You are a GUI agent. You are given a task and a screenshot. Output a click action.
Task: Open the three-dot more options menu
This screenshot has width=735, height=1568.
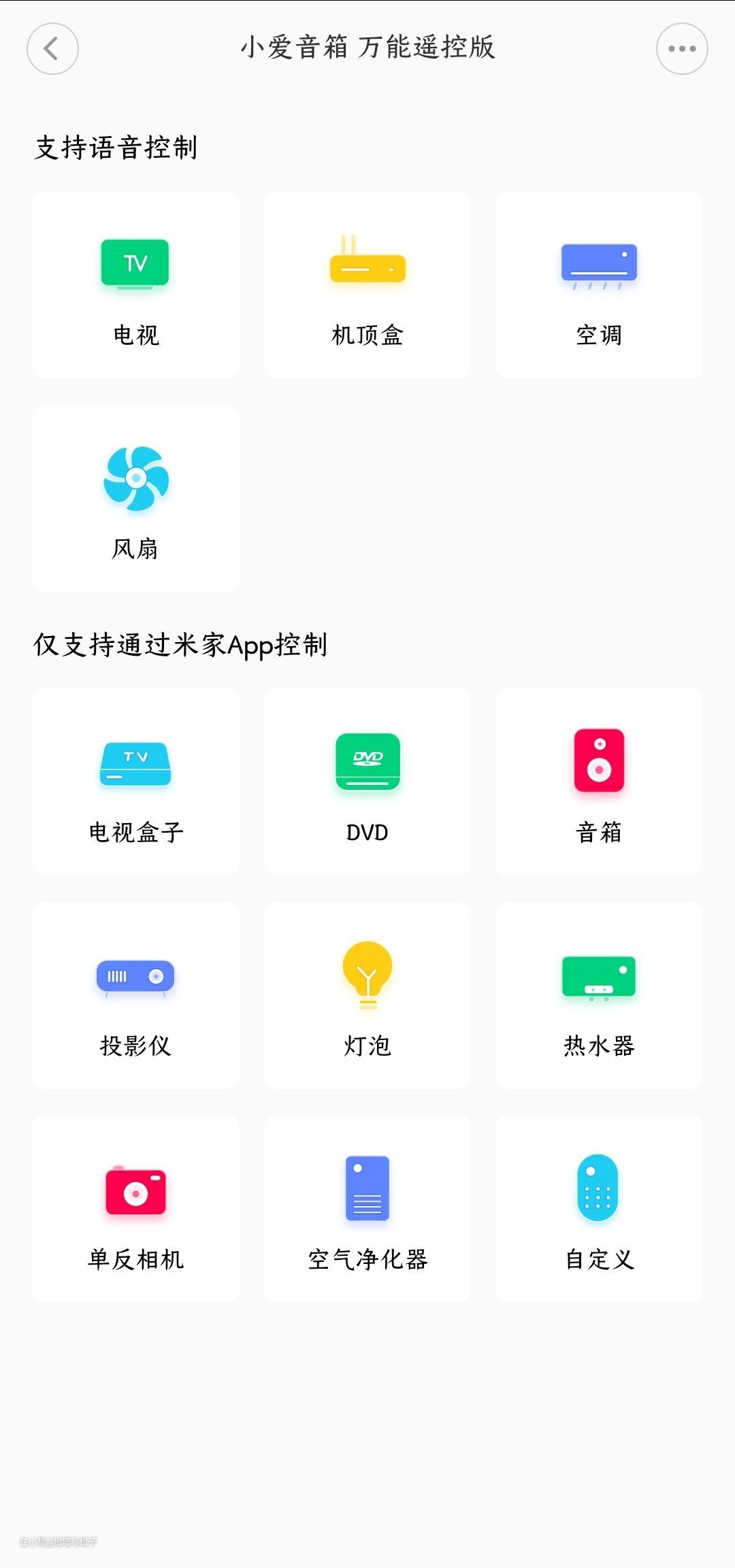(681, 48)
